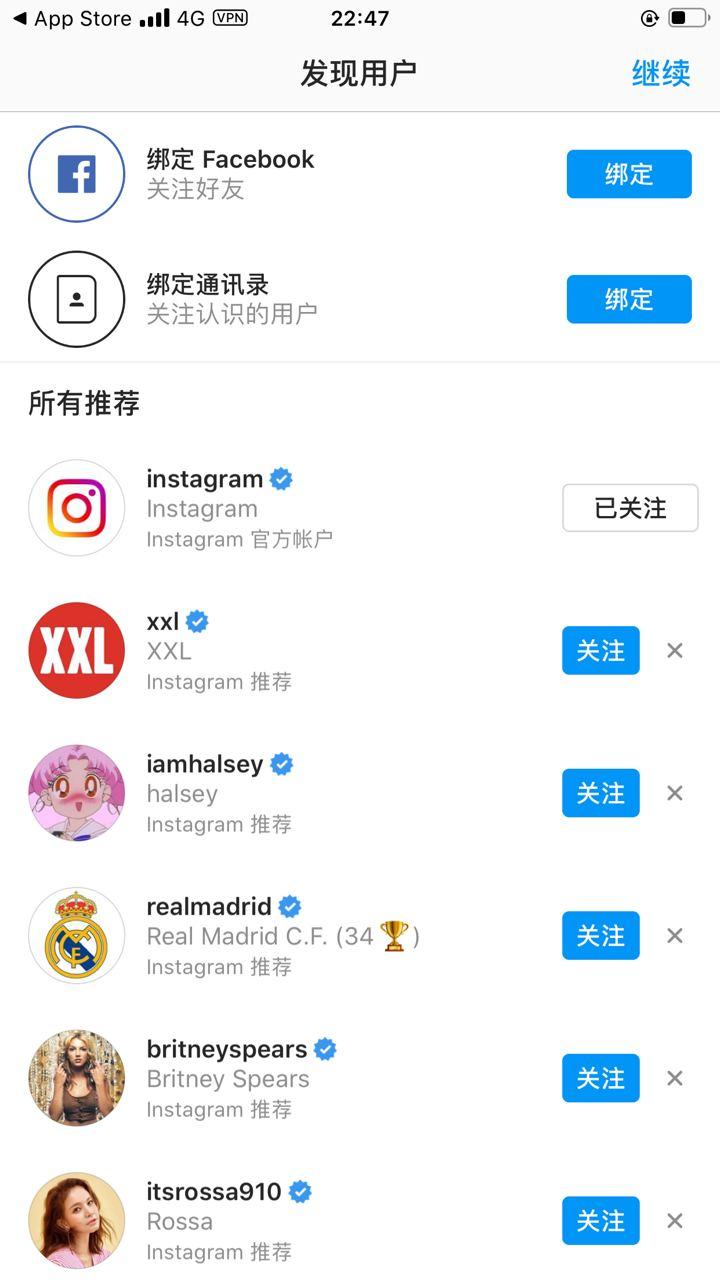Click itsrossa910's profile picture
The width and height of the screenshot is (720, 1280).
coord(76,1220)
